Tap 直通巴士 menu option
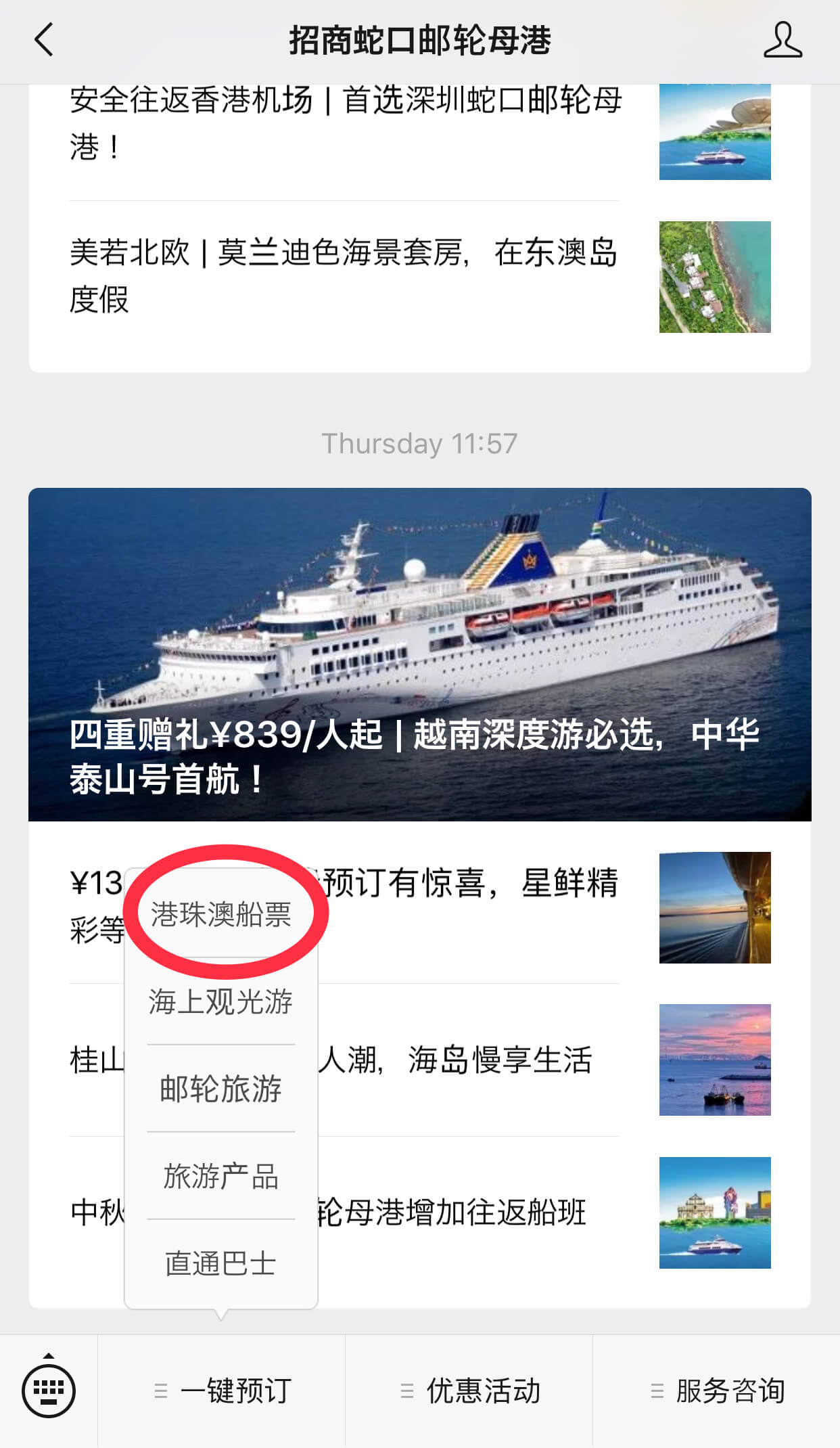The image size is (840, 1448). click(221, 1263)
